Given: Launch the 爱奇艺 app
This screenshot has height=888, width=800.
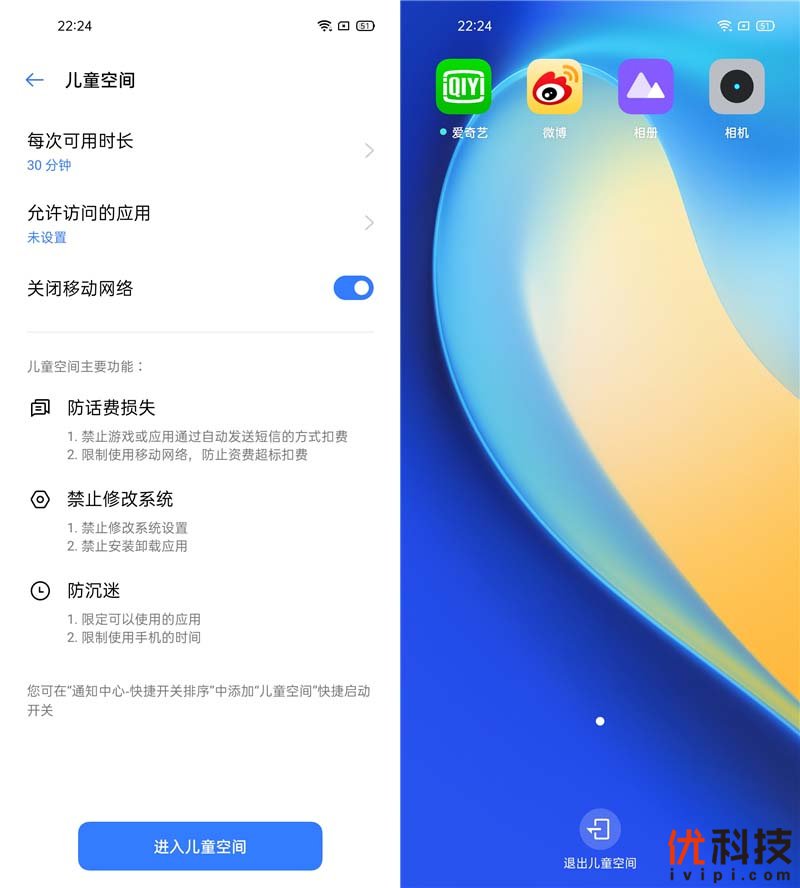Looking at the screenshot, I should (463, 87).
